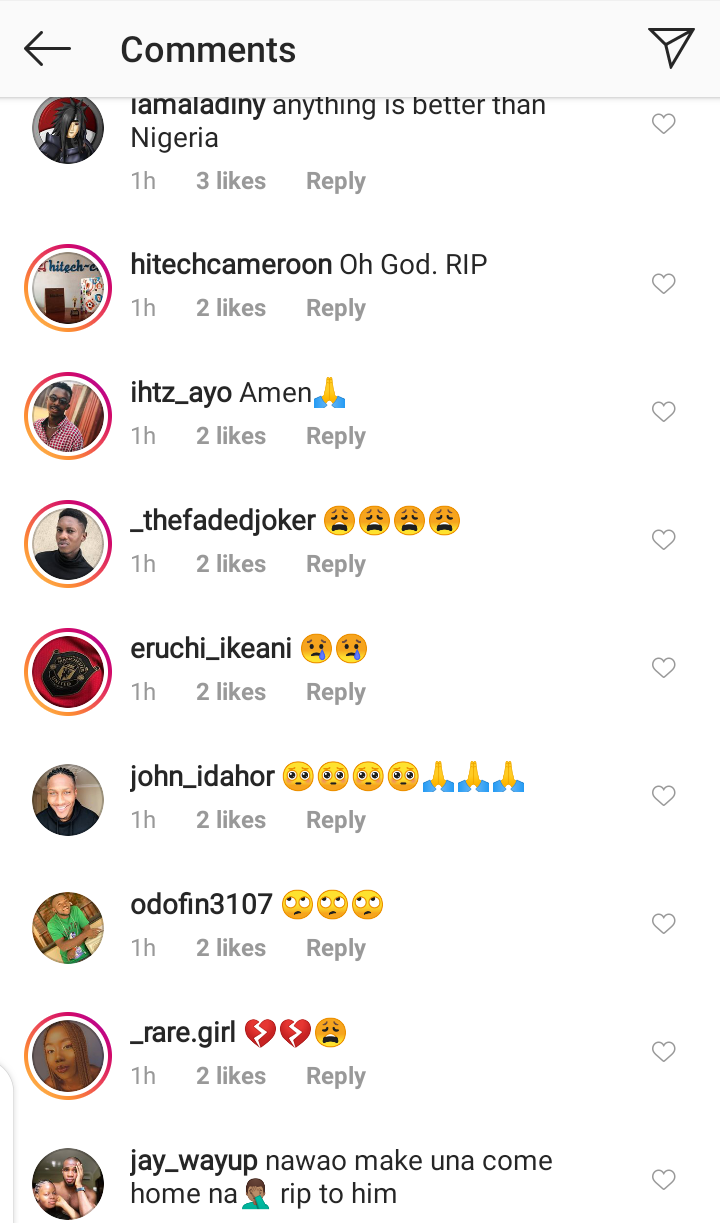This screenshot has width=720, height=1223.
Task: View who liked odofin3107's comment
Action: pyautogui.click(x=231, y=948)
